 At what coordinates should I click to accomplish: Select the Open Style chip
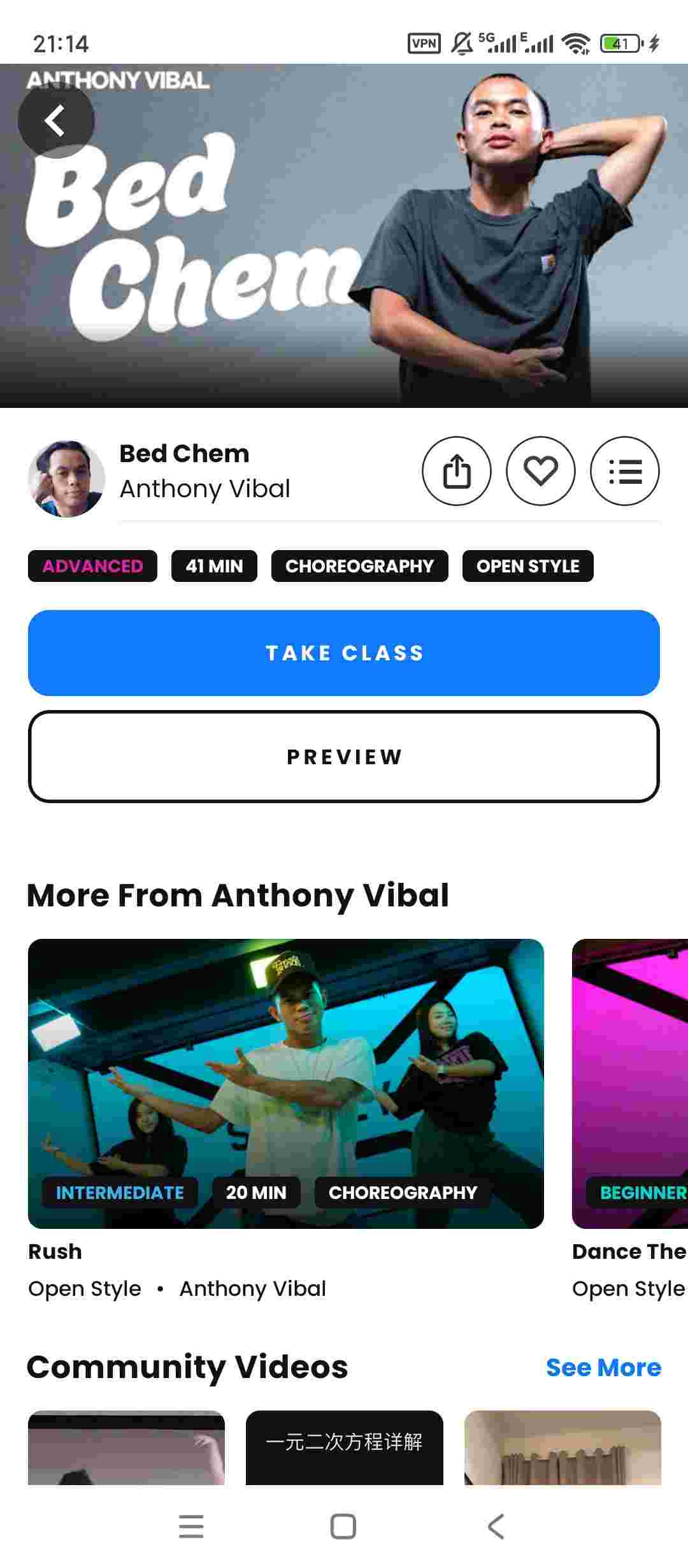[527, 566]
